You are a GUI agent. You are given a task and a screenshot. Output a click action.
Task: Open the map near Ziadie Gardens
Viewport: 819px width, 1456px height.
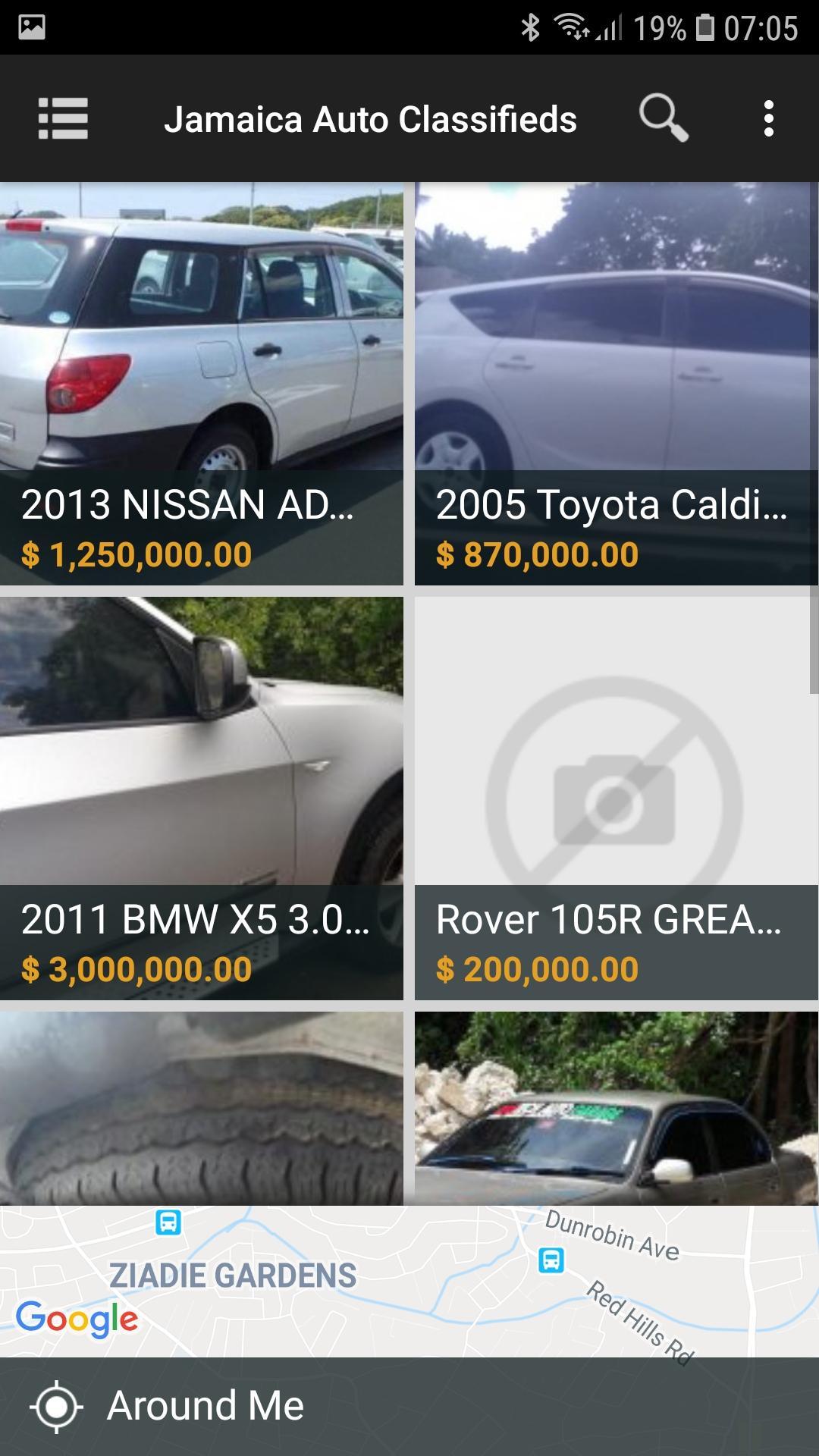click(409, 1281)
